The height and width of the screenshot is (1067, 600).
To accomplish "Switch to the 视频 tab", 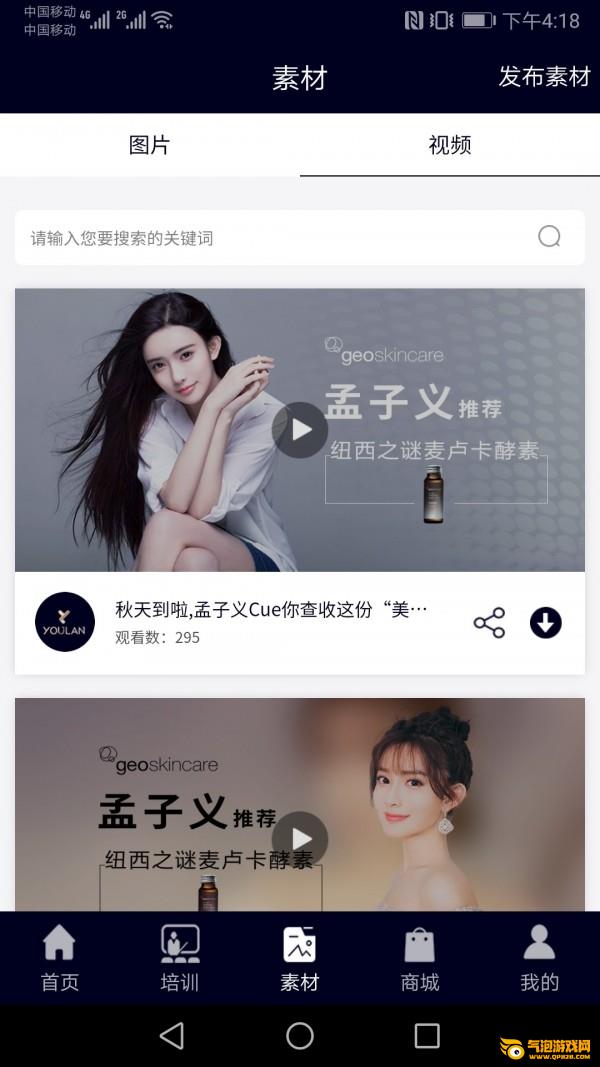I will pos(450,145).
